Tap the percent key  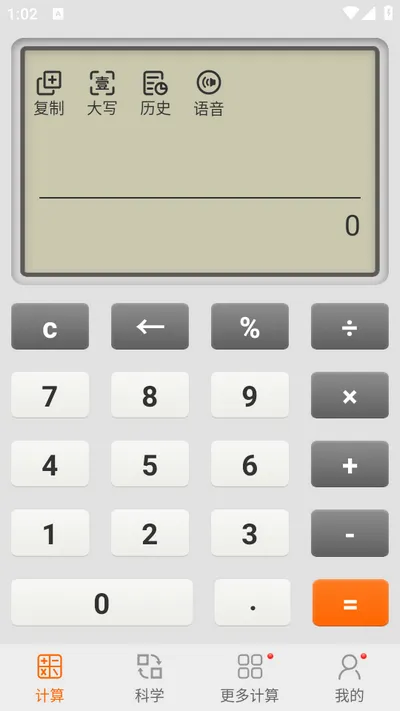click(250, 326)
